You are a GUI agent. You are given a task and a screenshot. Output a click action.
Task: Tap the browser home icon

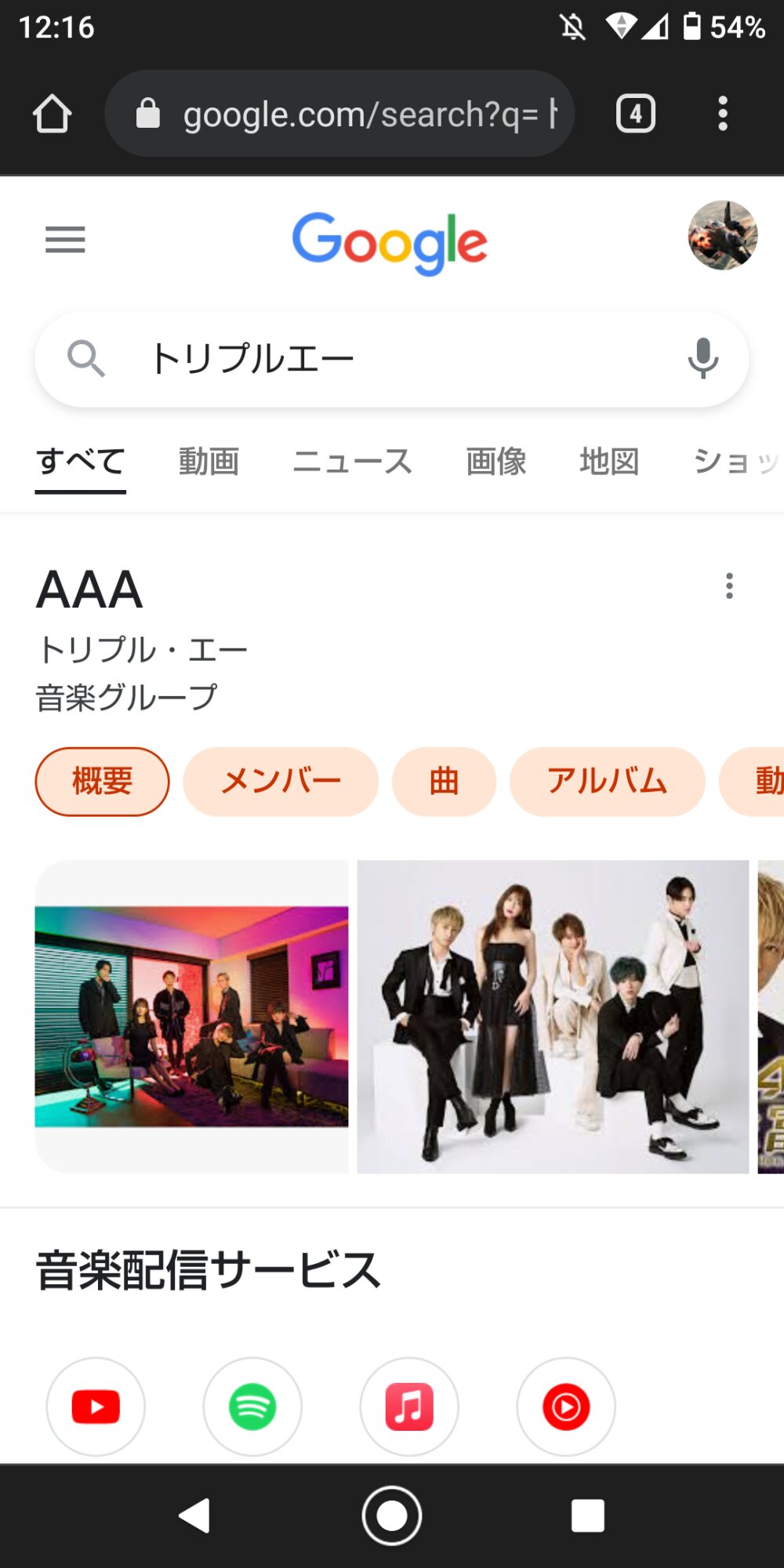[x=53, y=114]
